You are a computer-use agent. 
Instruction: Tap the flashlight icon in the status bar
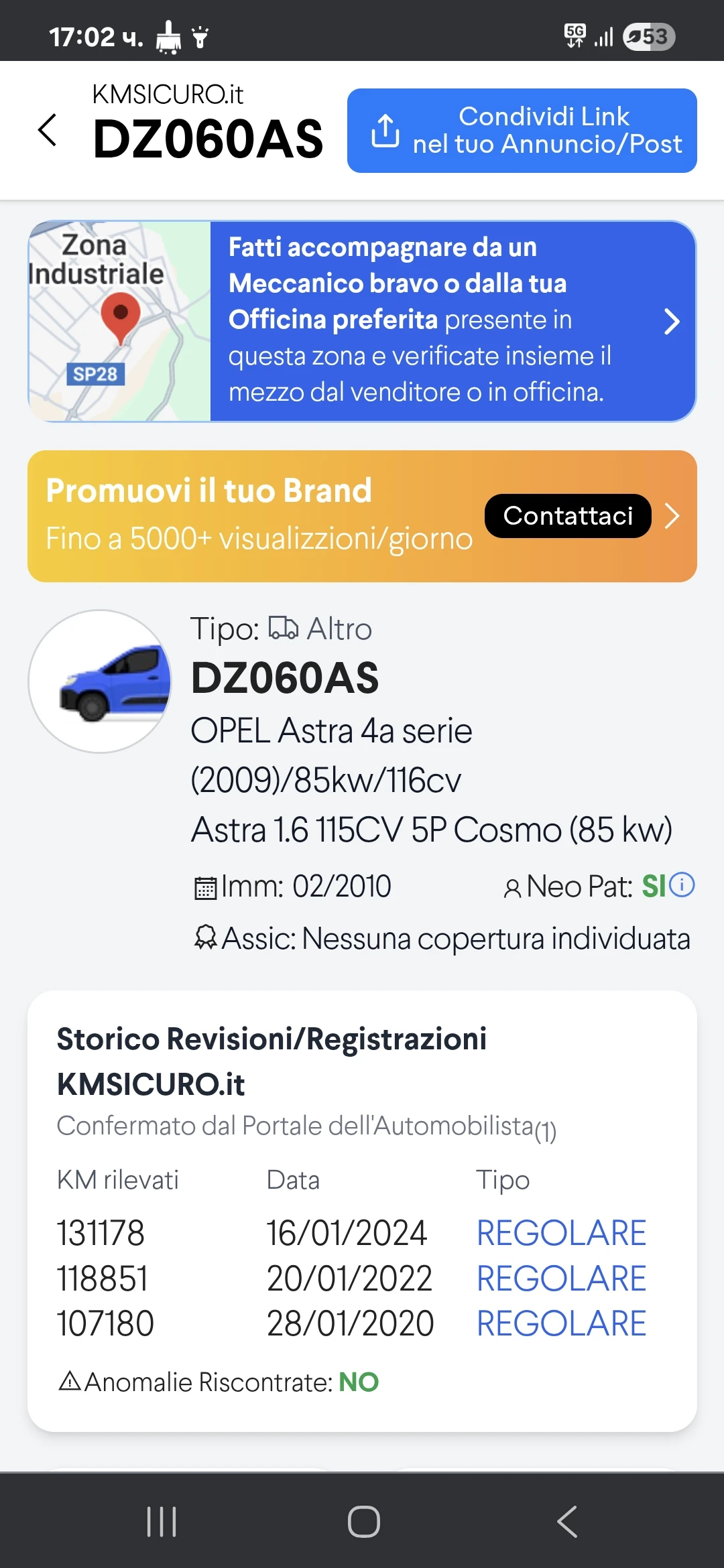click(200, 38)
